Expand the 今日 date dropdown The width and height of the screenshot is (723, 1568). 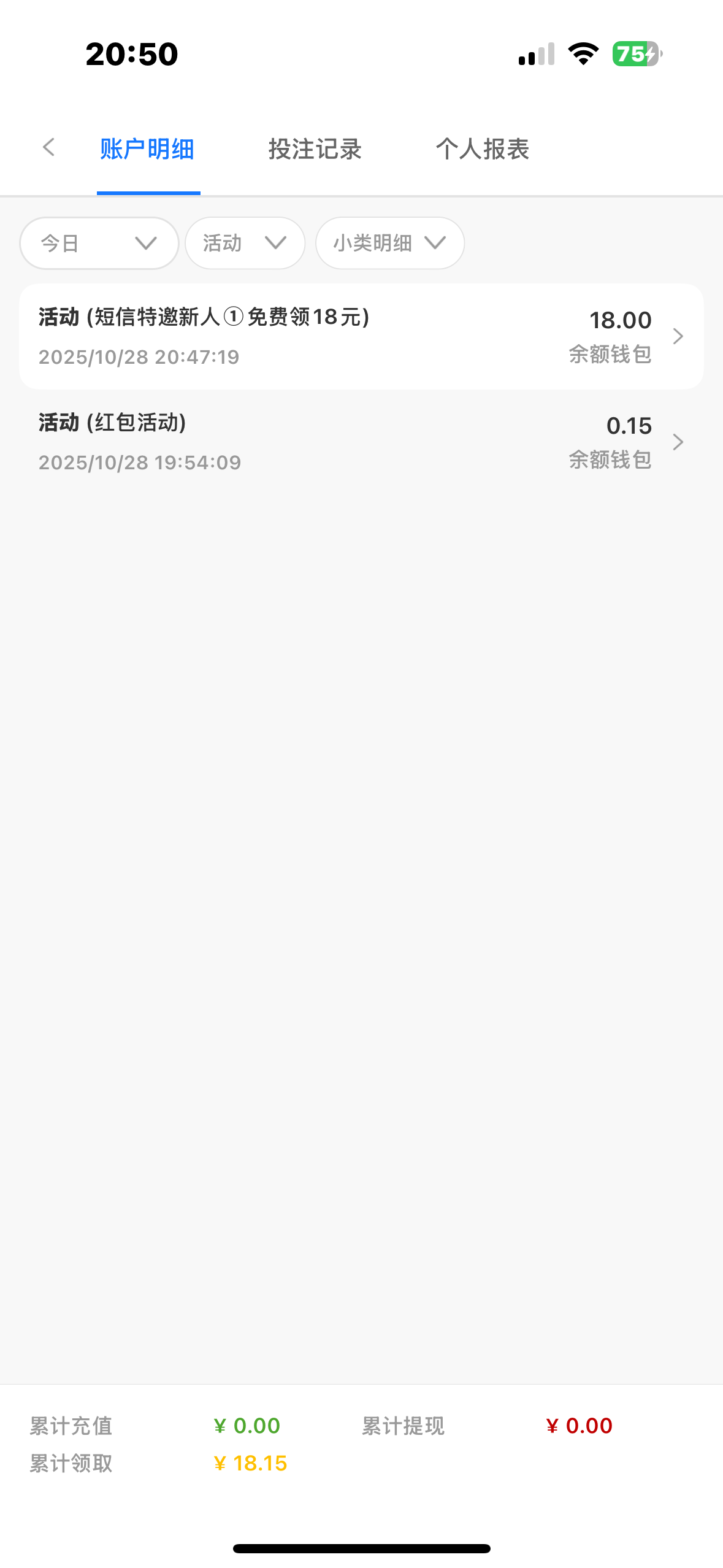click(x=99, y=244)
